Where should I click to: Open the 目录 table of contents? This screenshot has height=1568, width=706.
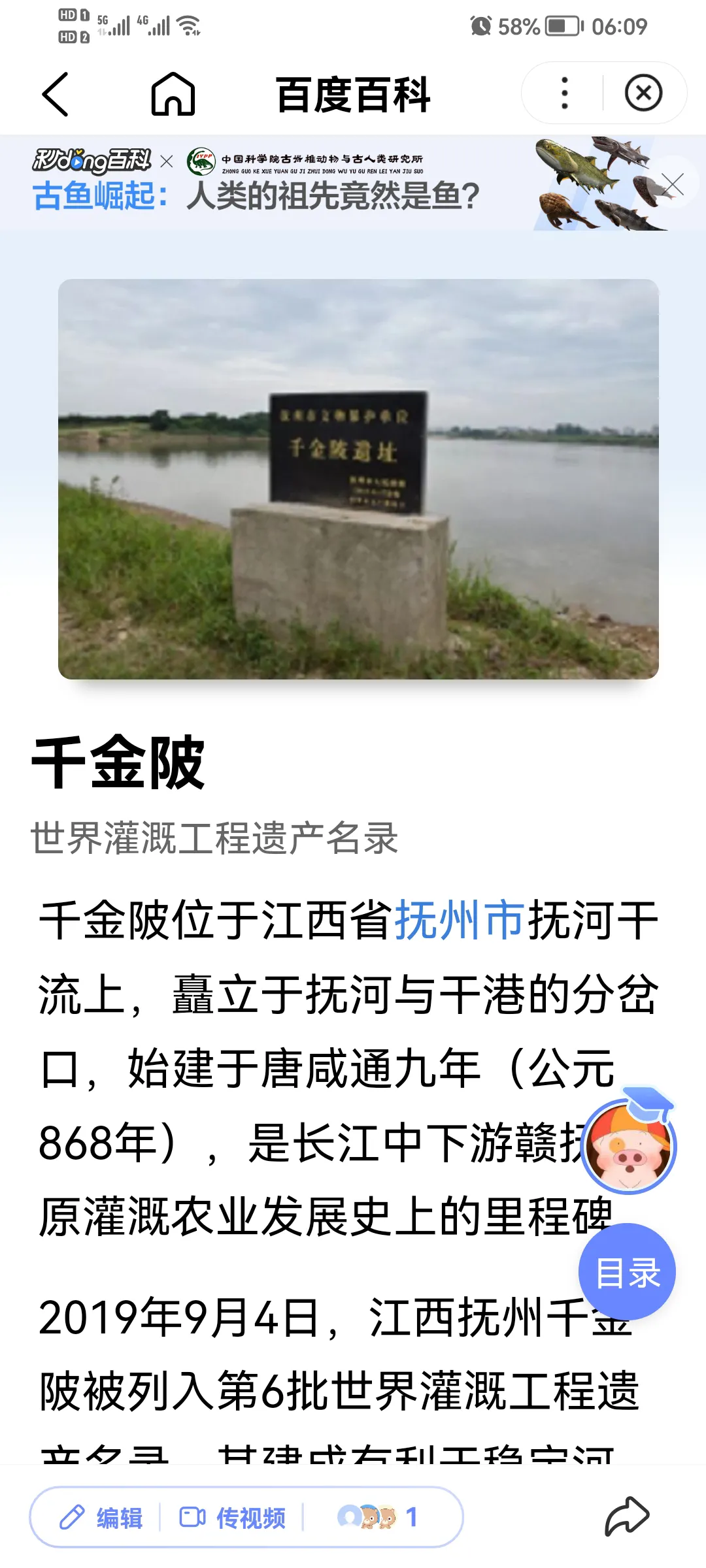tap(627, 1272)
